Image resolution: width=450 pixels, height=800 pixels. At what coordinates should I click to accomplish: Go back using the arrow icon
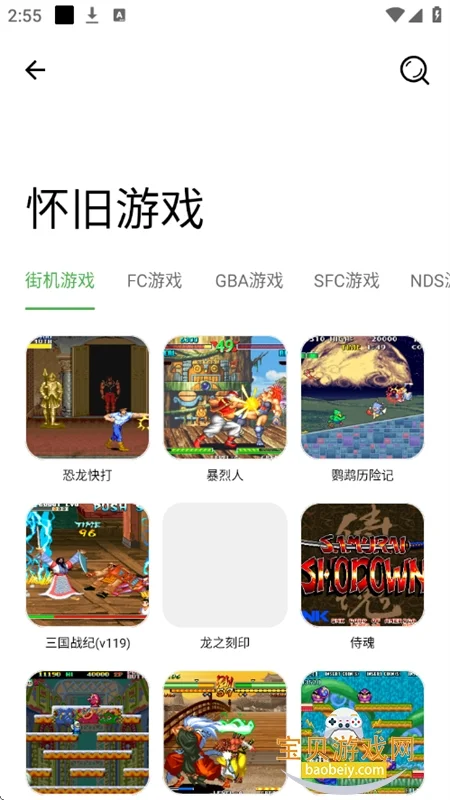click(x=35, y=70)
